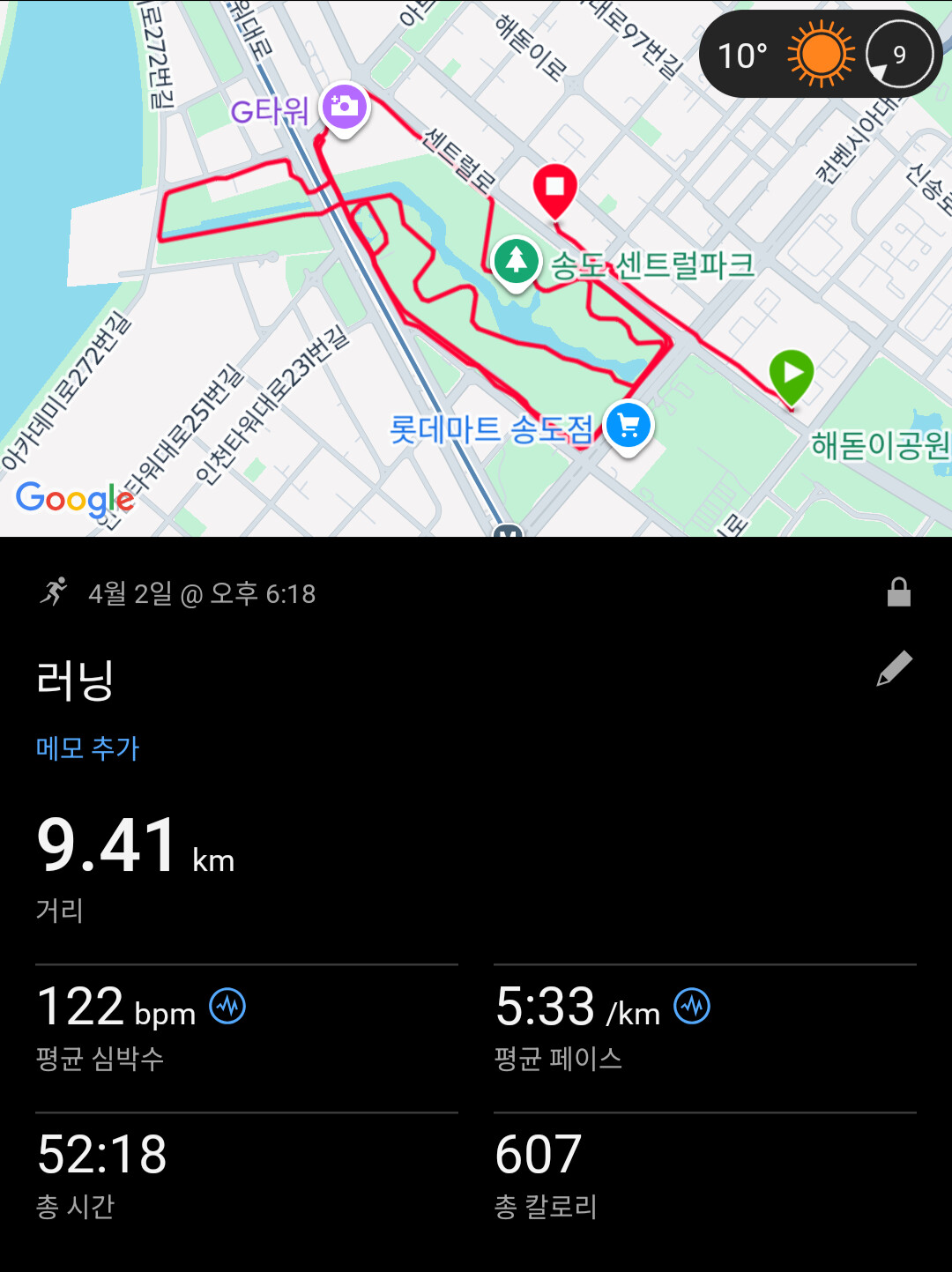Edit the 러닝 activity with pencil icon
This screenshot has height=1272, width=952.
pos(894,668)
